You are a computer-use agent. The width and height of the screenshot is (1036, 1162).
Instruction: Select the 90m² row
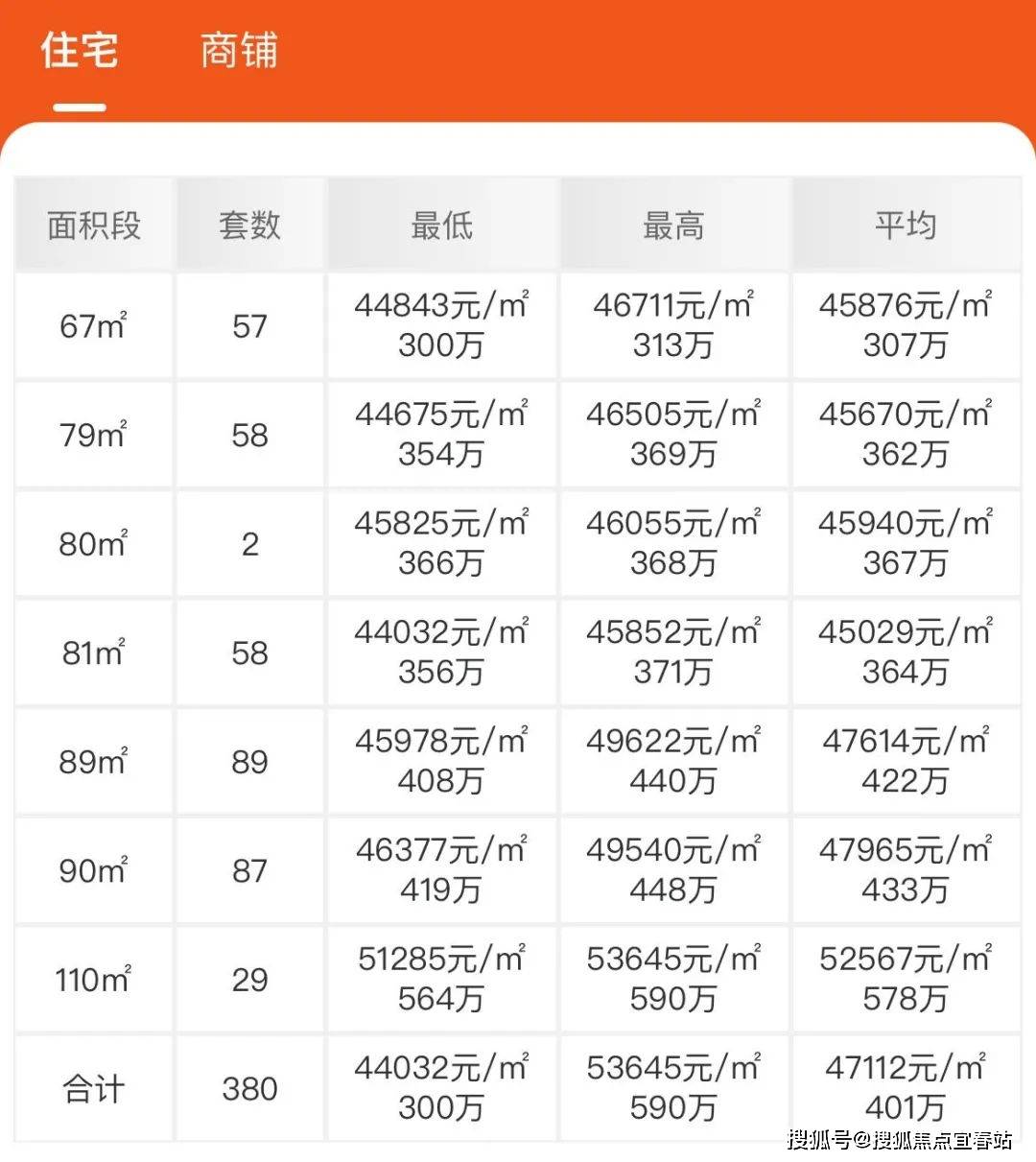point(93,870)
